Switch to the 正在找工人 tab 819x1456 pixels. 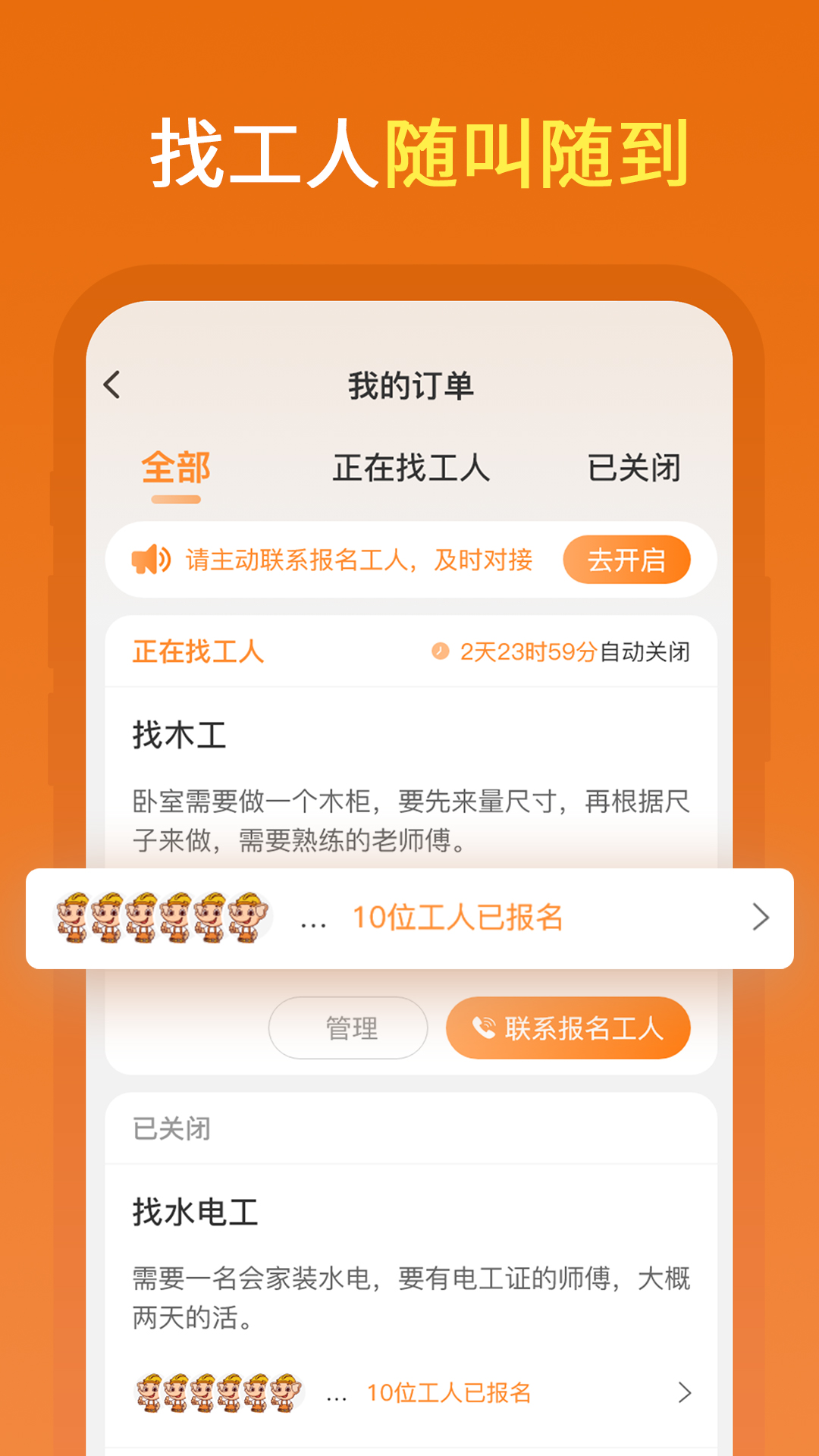(x=412, y=469)
